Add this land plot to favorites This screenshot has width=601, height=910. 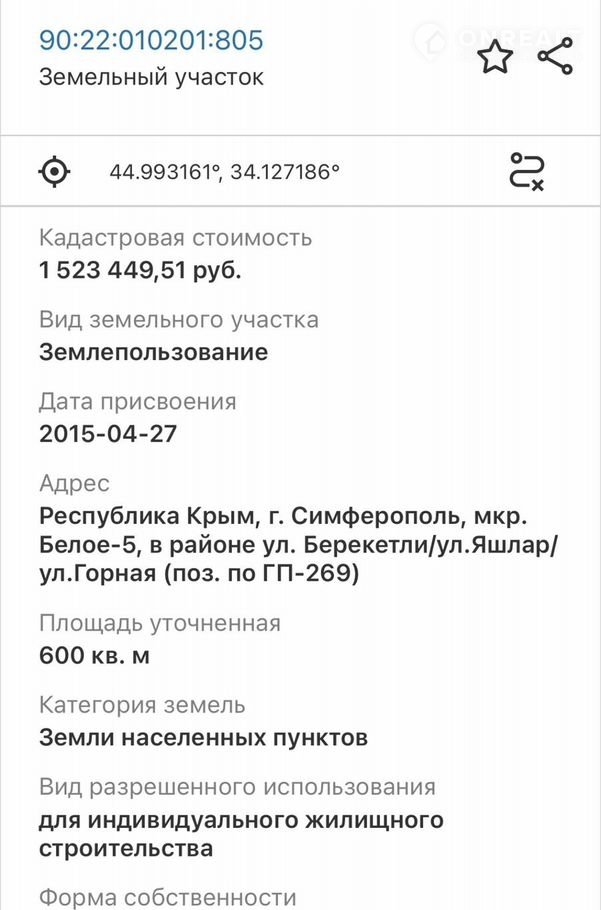click(494, 57)
